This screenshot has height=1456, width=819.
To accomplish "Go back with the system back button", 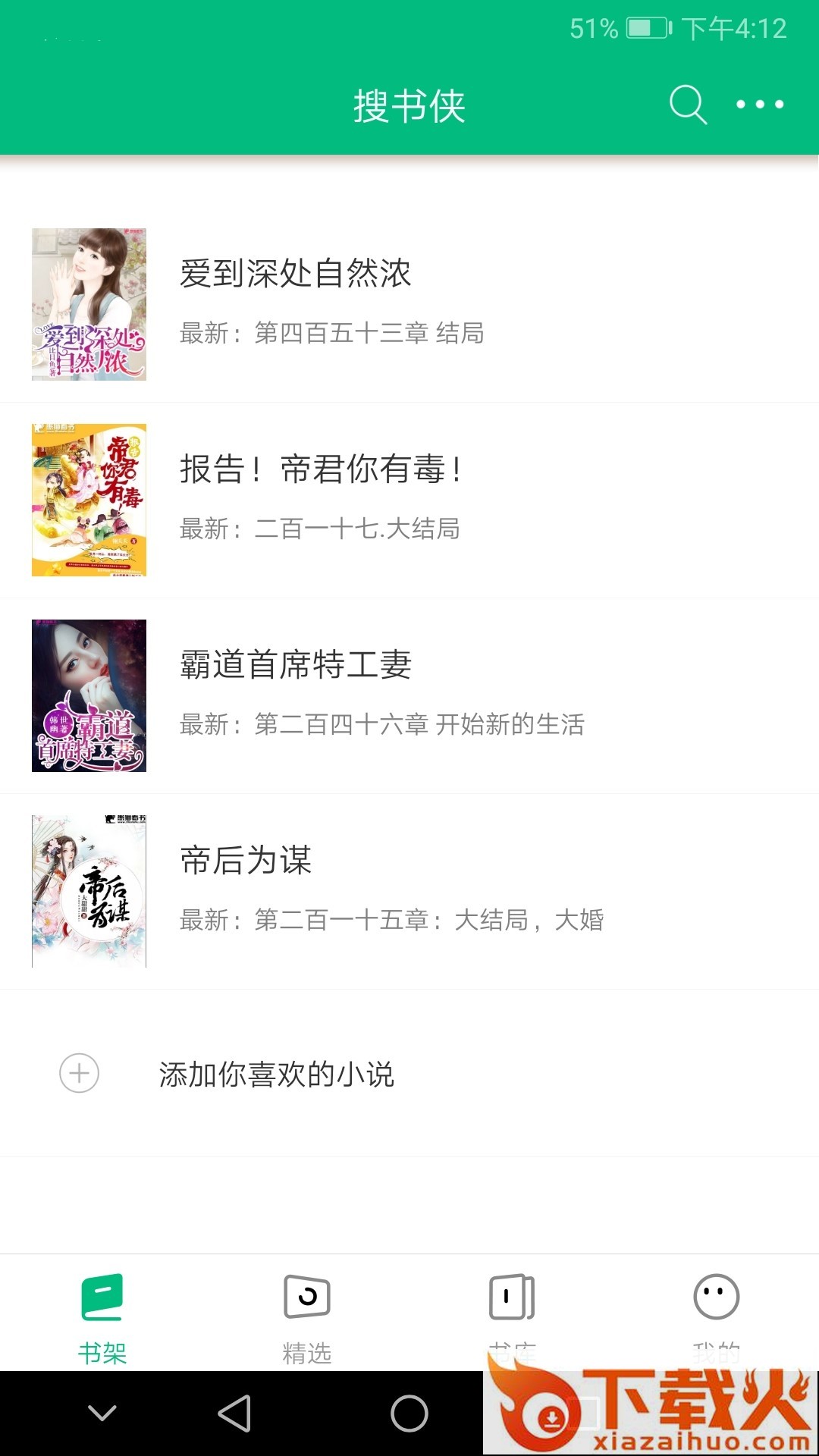I will point(234,1414).
